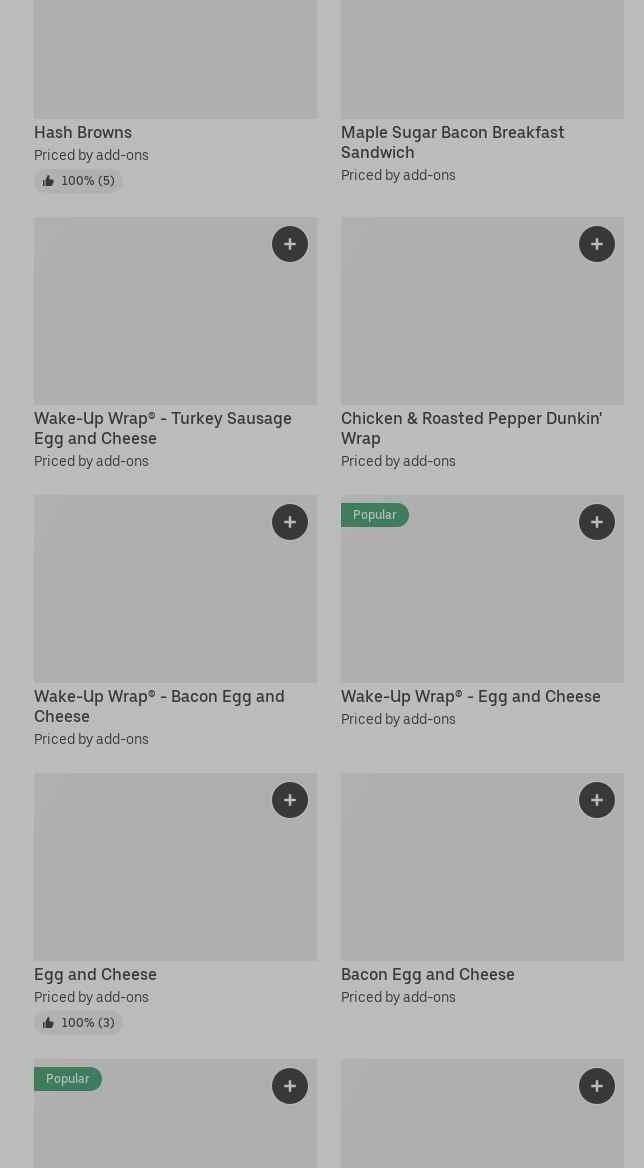This screenshot has width=644, height=1168.
Task: Open Hash Browns item details
Action: tap(83, 132)
